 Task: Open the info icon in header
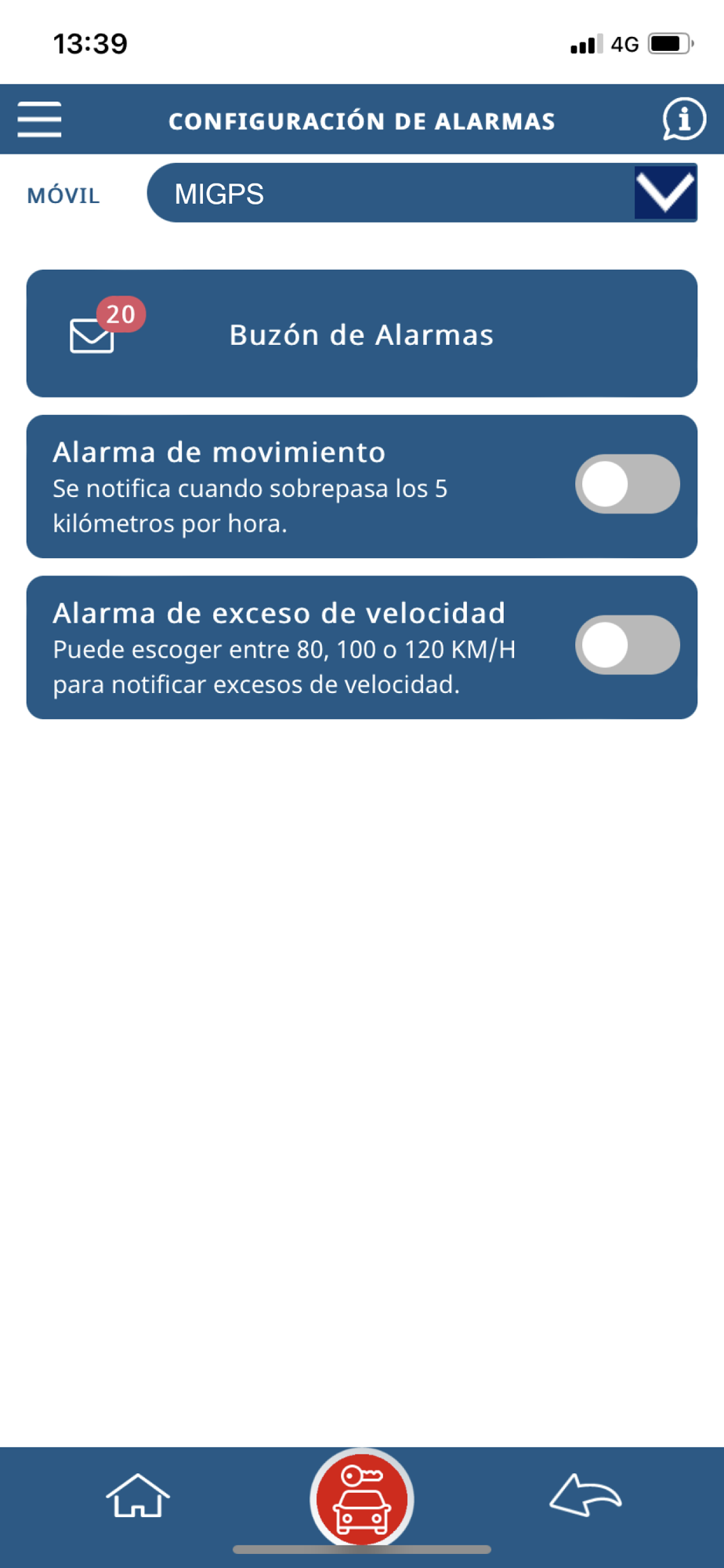tap(684, 119)
